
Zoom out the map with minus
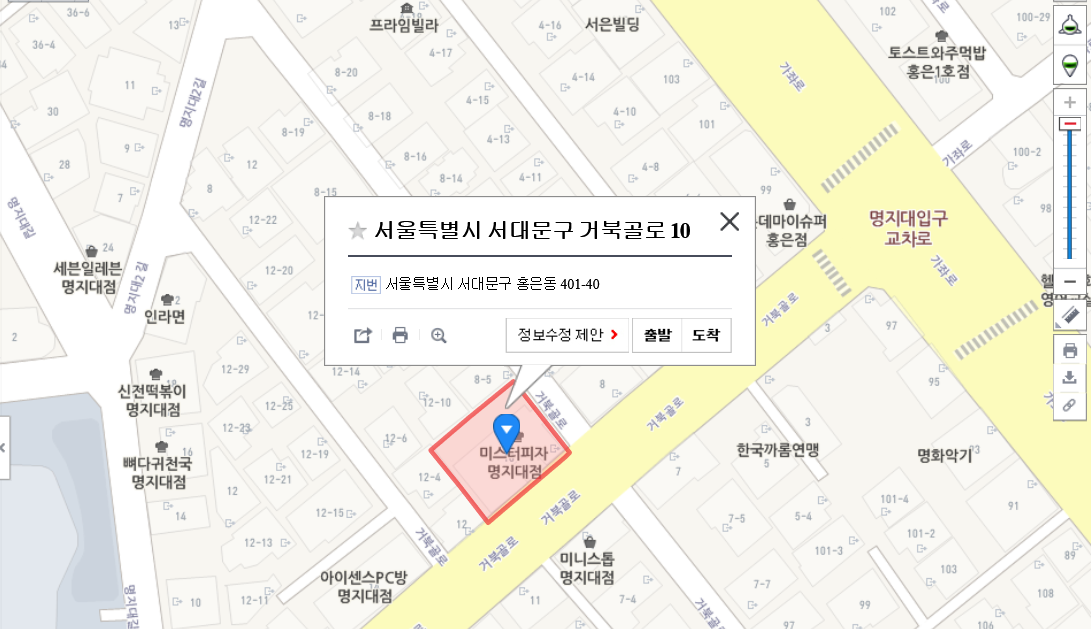(1070, 281)
